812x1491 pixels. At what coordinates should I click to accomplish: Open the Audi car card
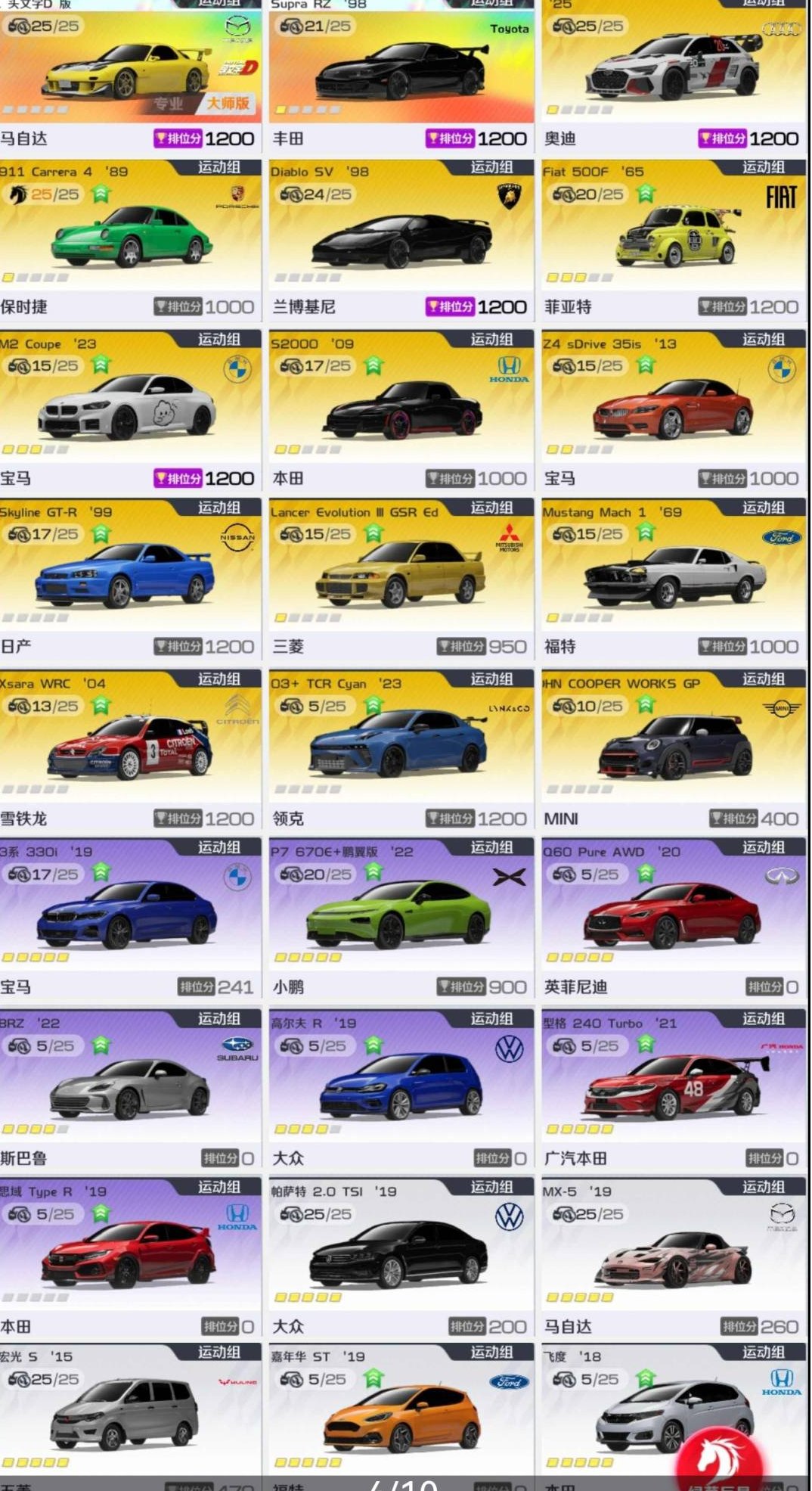point(674,76)
